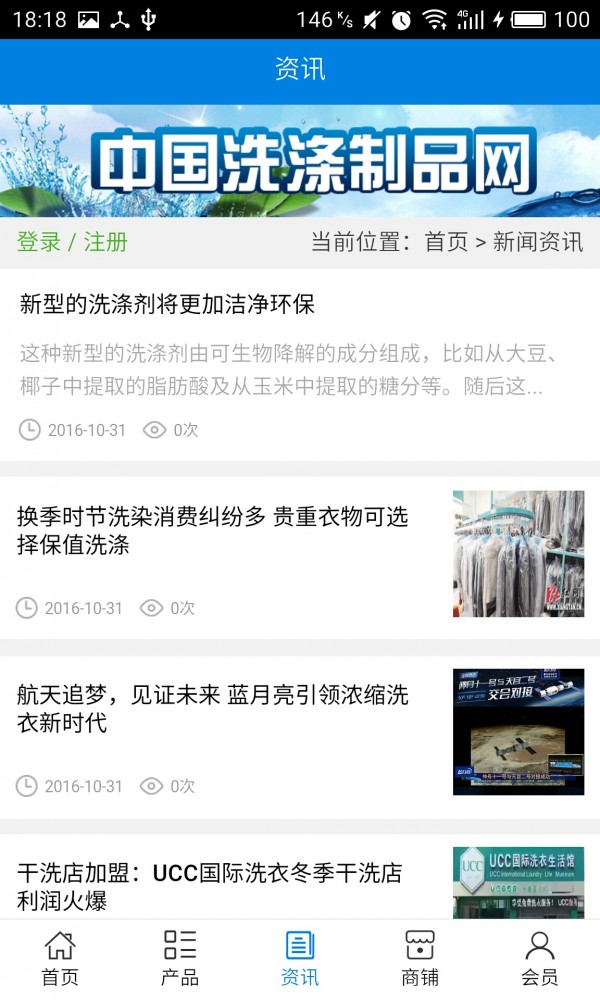Image resolution: width=600 pixels, height=1000 pixels.
Task: Open article 换季时节洗染消费纠纷多
Action: [213, 531]
